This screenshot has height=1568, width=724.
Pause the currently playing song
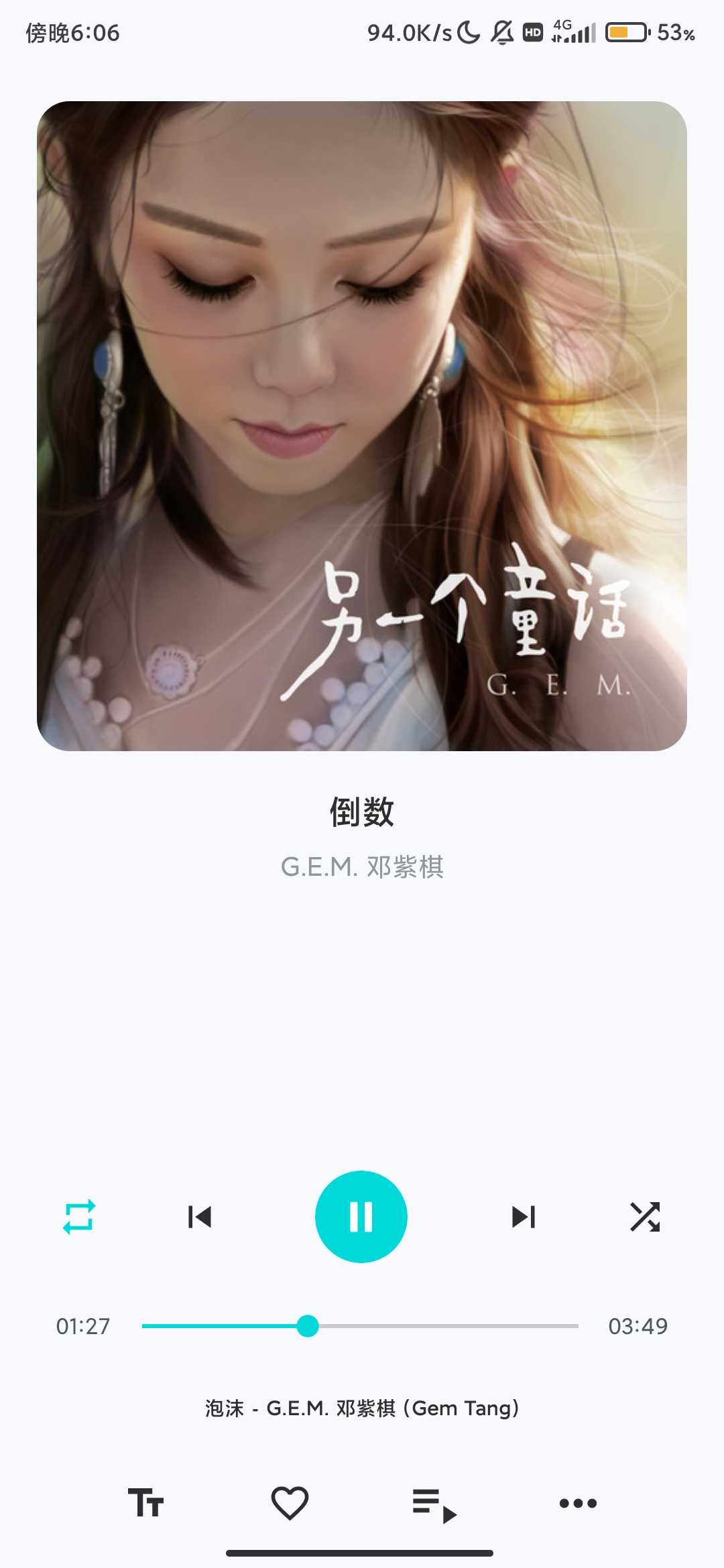361,1216
